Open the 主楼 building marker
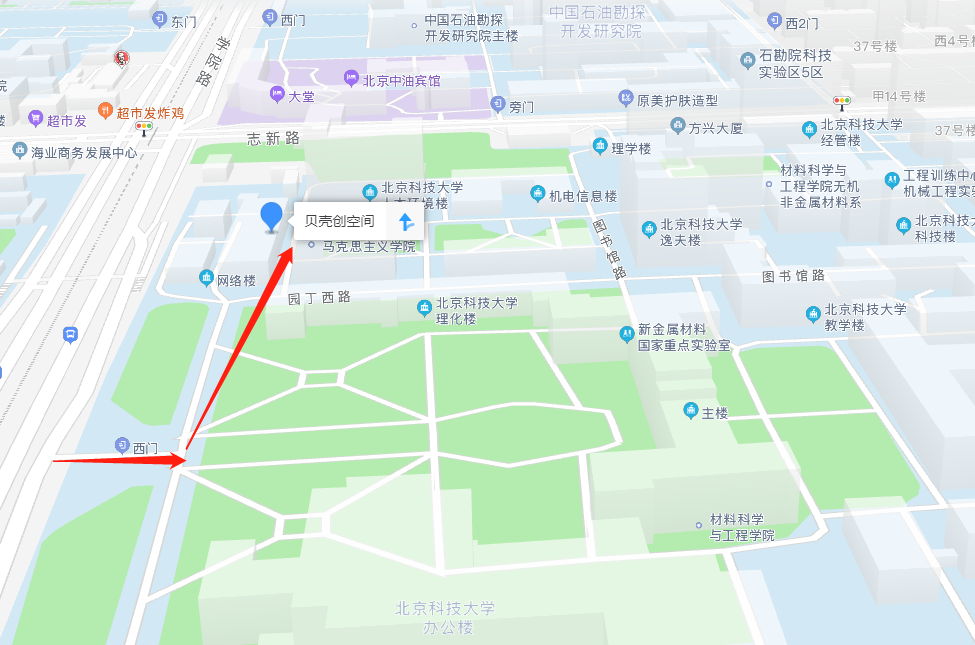The image size is (975, 645). pos(690,410)
